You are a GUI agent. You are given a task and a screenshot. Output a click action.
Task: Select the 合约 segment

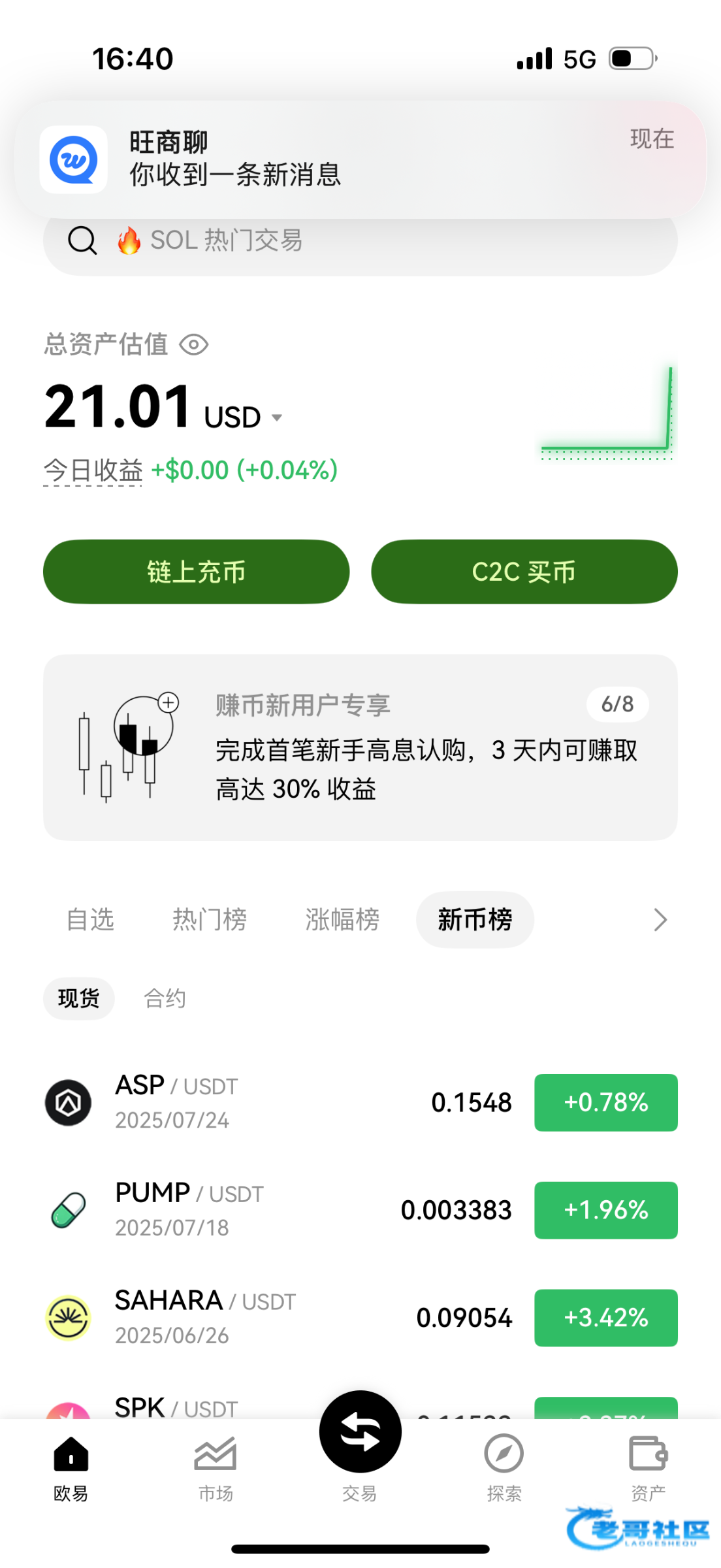165,998
